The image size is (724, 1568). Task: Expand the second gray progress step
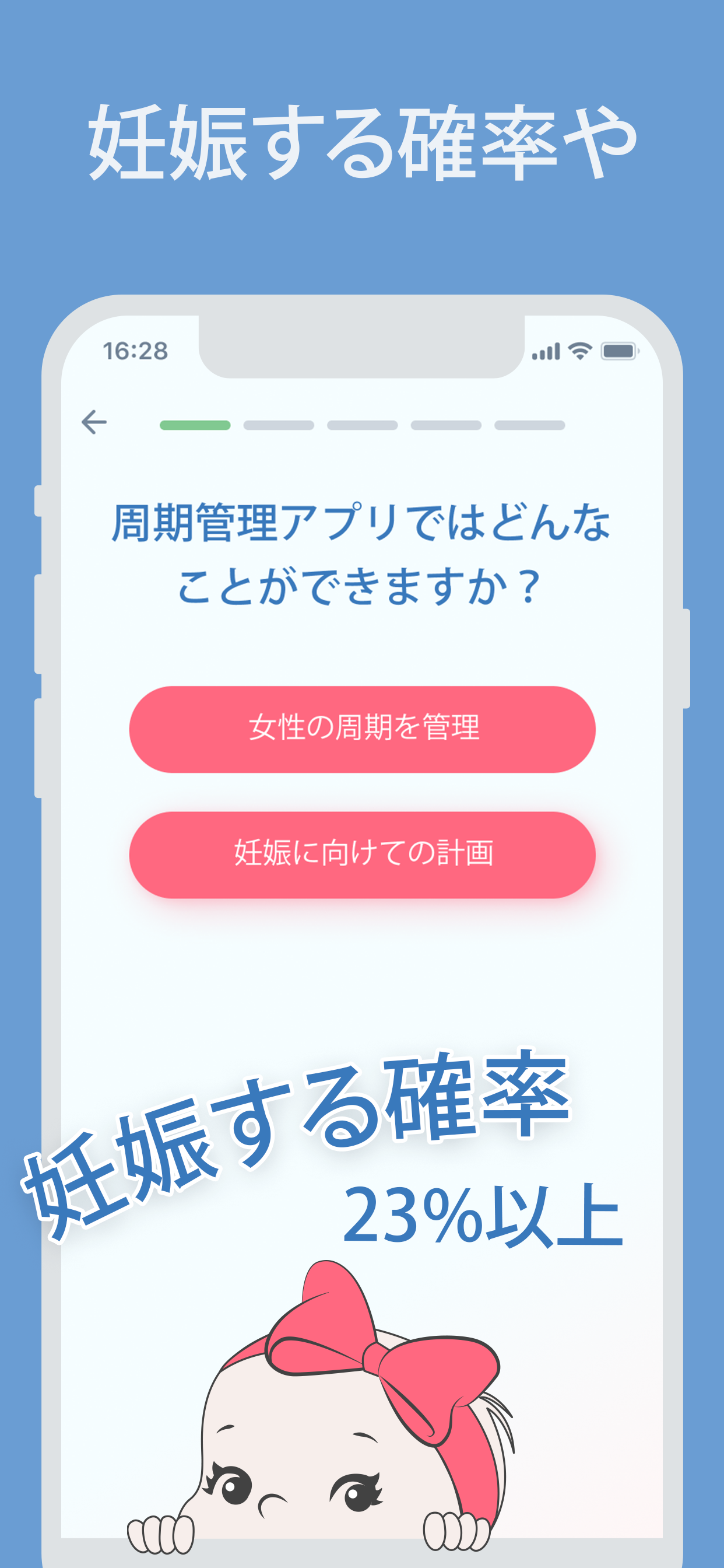click(277, 426)
